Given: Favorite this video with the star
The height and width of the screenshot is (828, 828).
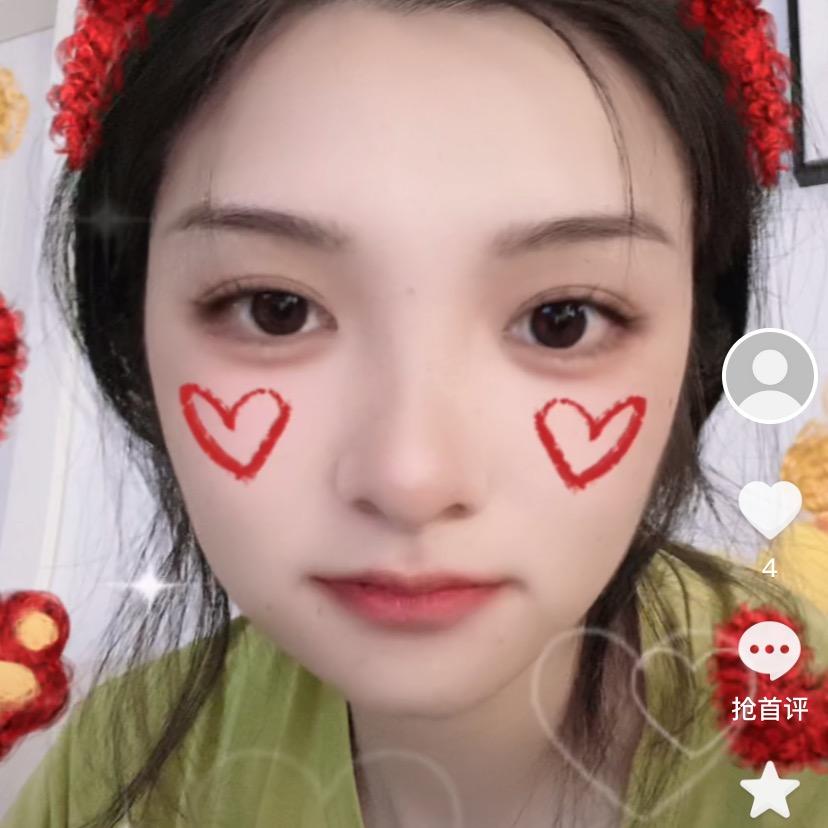Looking at the screenshot, I should [x=769, y=790].
